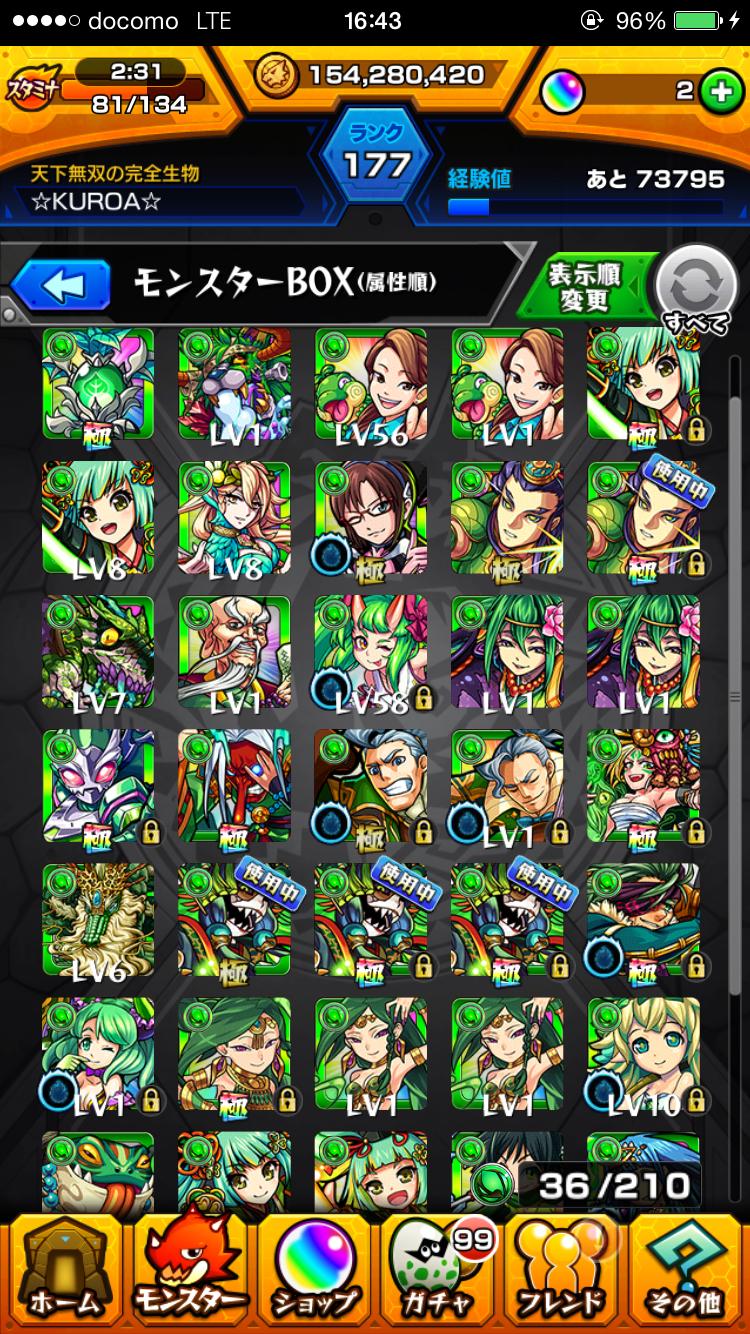
Task: Select the white armored robot monster
Action: coord(98,786)
